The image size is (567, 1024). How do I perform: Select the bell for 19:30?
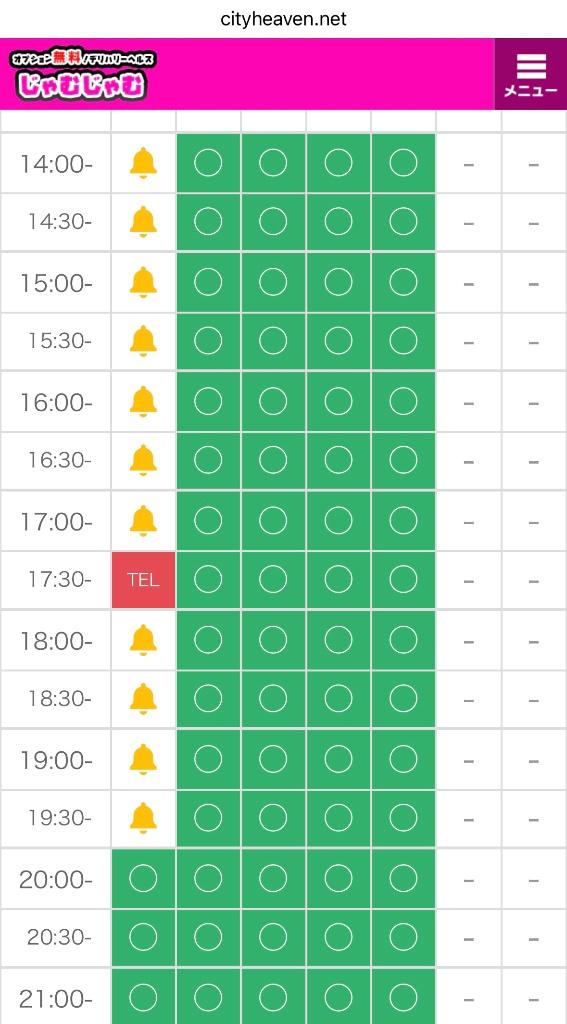tap(143, 818)
